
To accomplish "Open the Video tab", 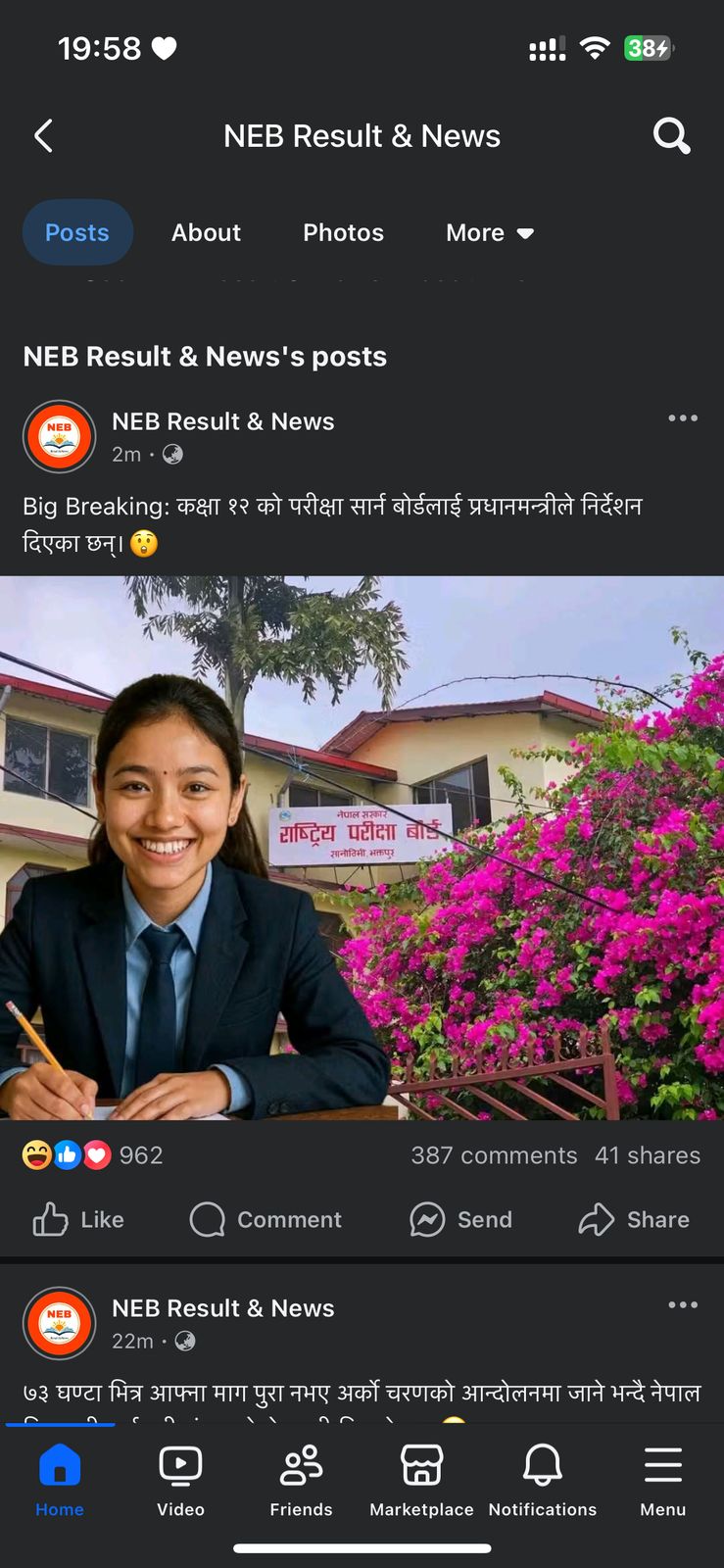I will coord(180,1480).
